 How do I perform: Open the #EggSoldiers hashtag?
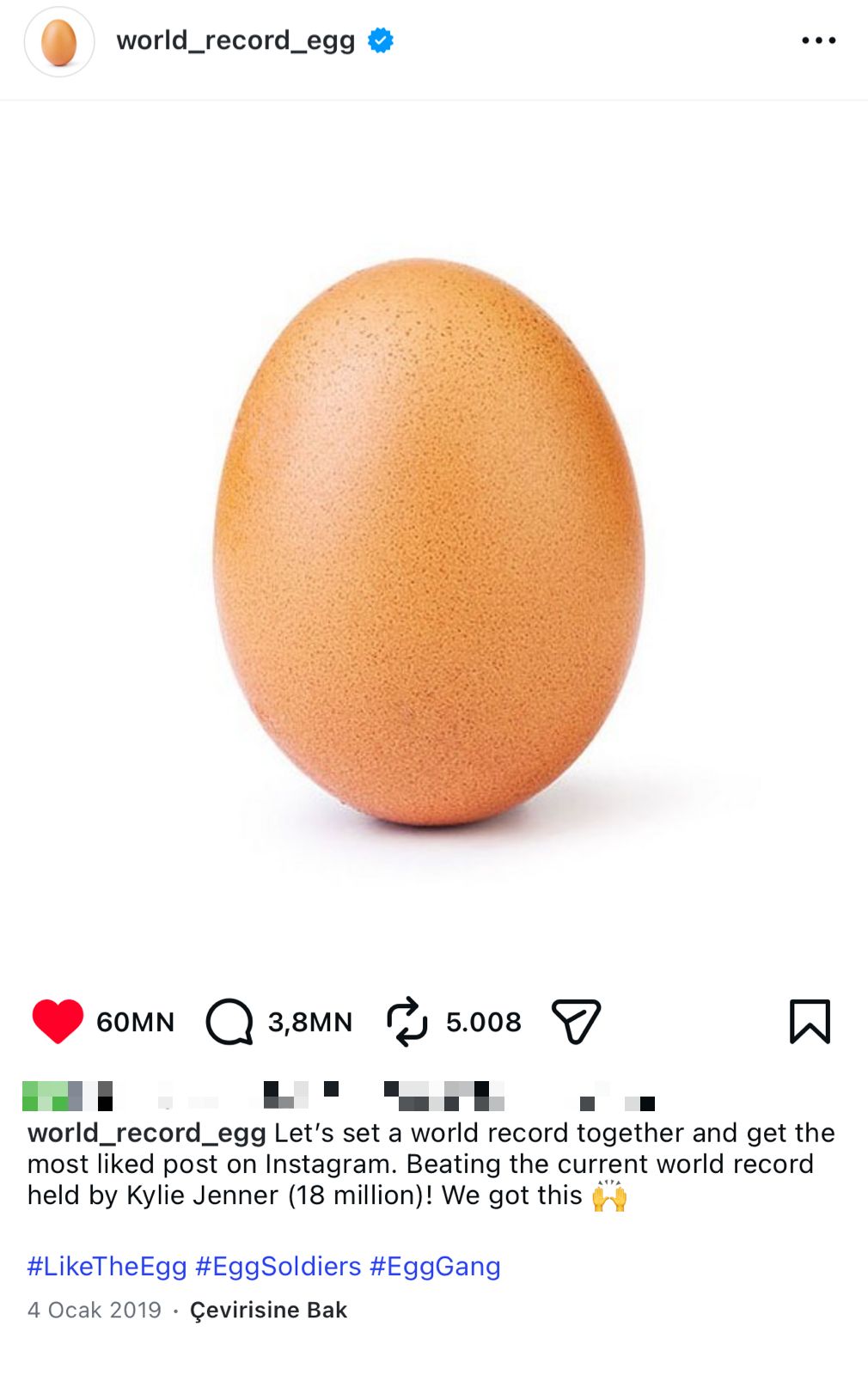pos(278,1266)
